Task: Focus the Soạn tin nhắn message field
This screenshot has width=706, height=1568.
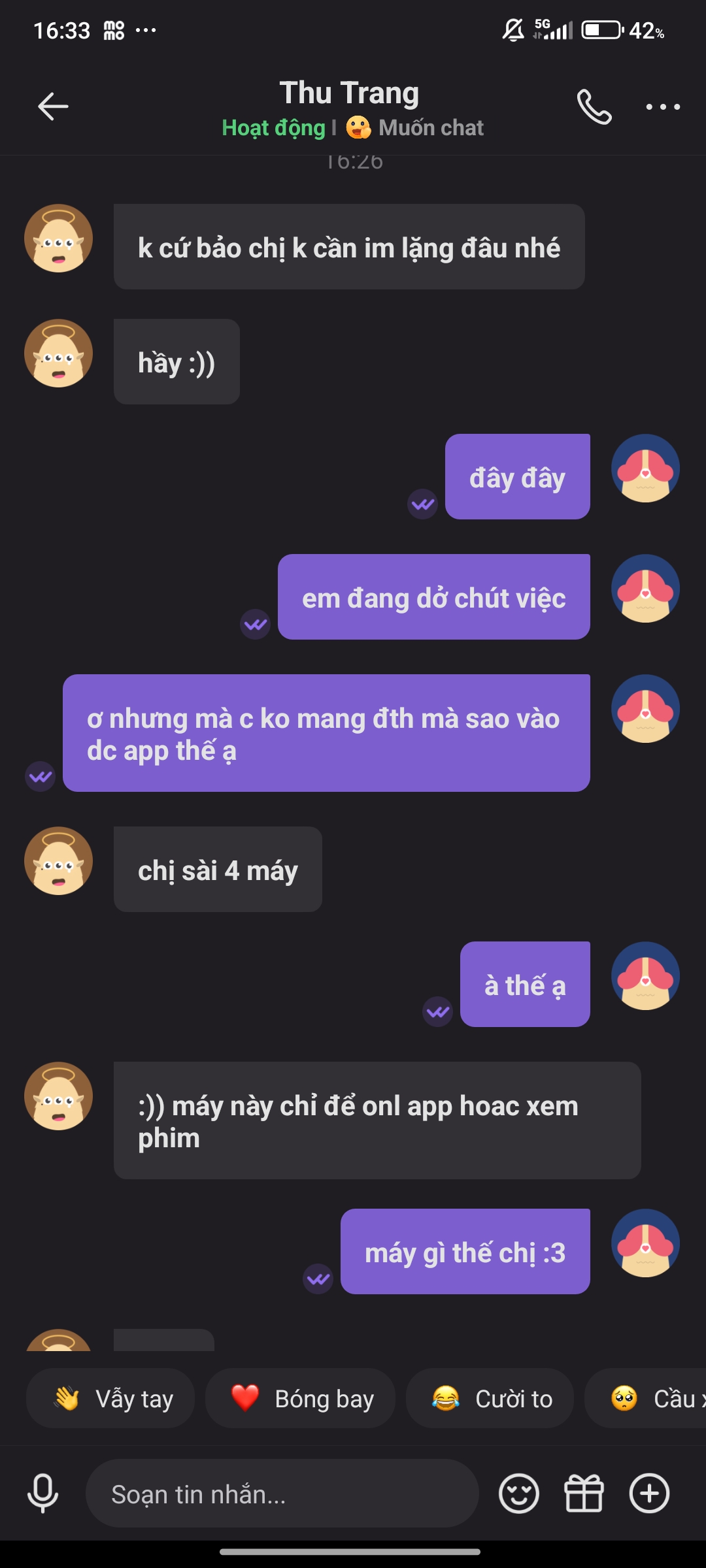Action: tap(281, 1494)
